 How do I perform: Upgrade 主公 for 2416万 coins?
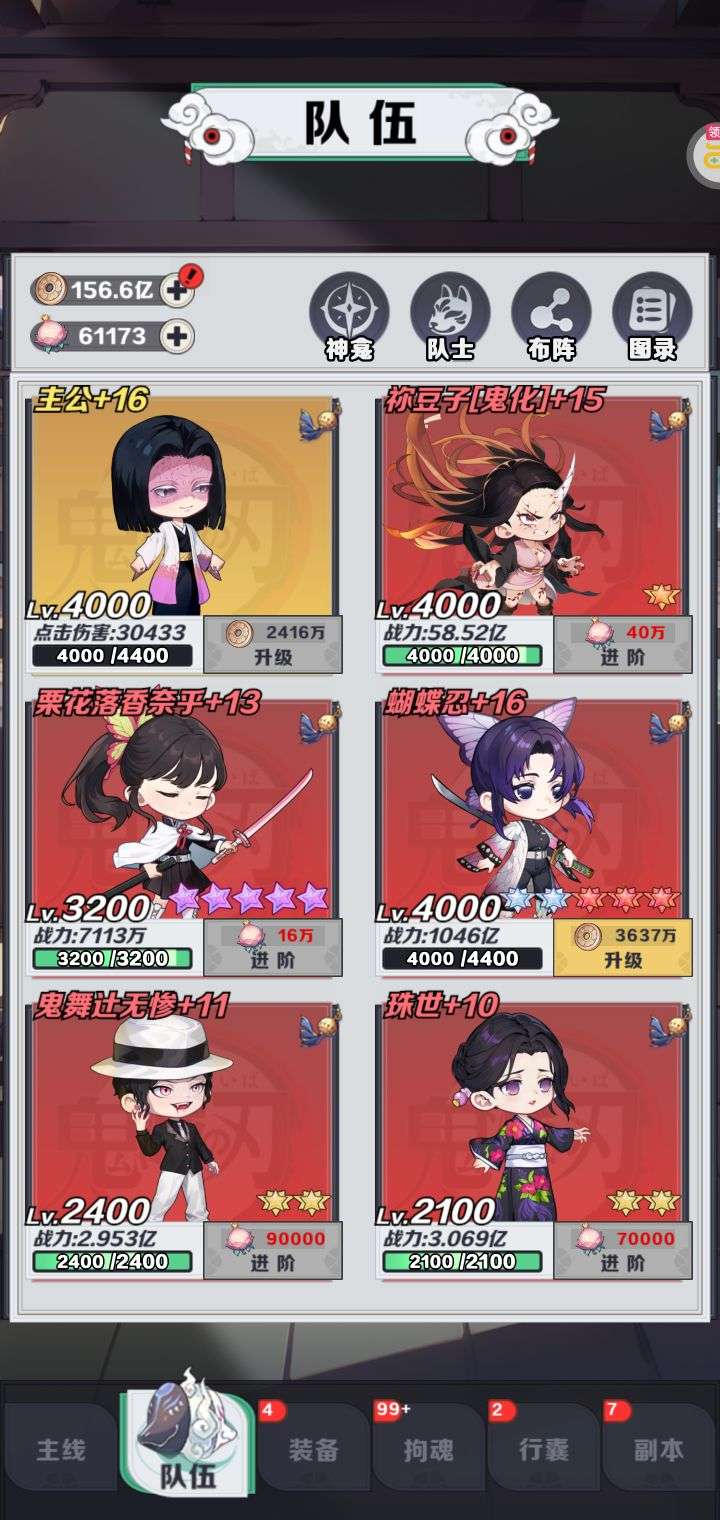pyautogui.click(x=272, y=644)
